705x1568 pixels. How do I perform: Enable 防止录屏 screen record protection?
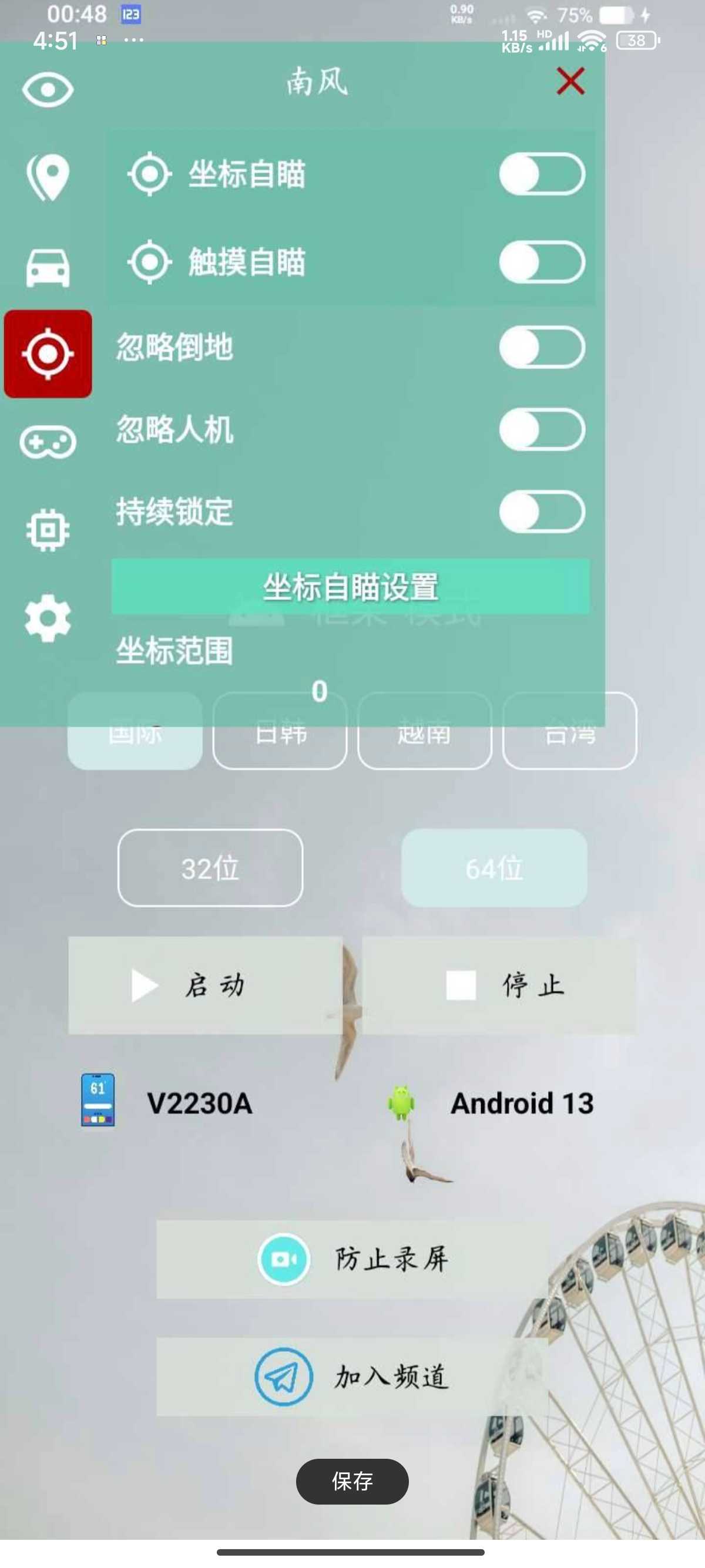[352, 1259]
